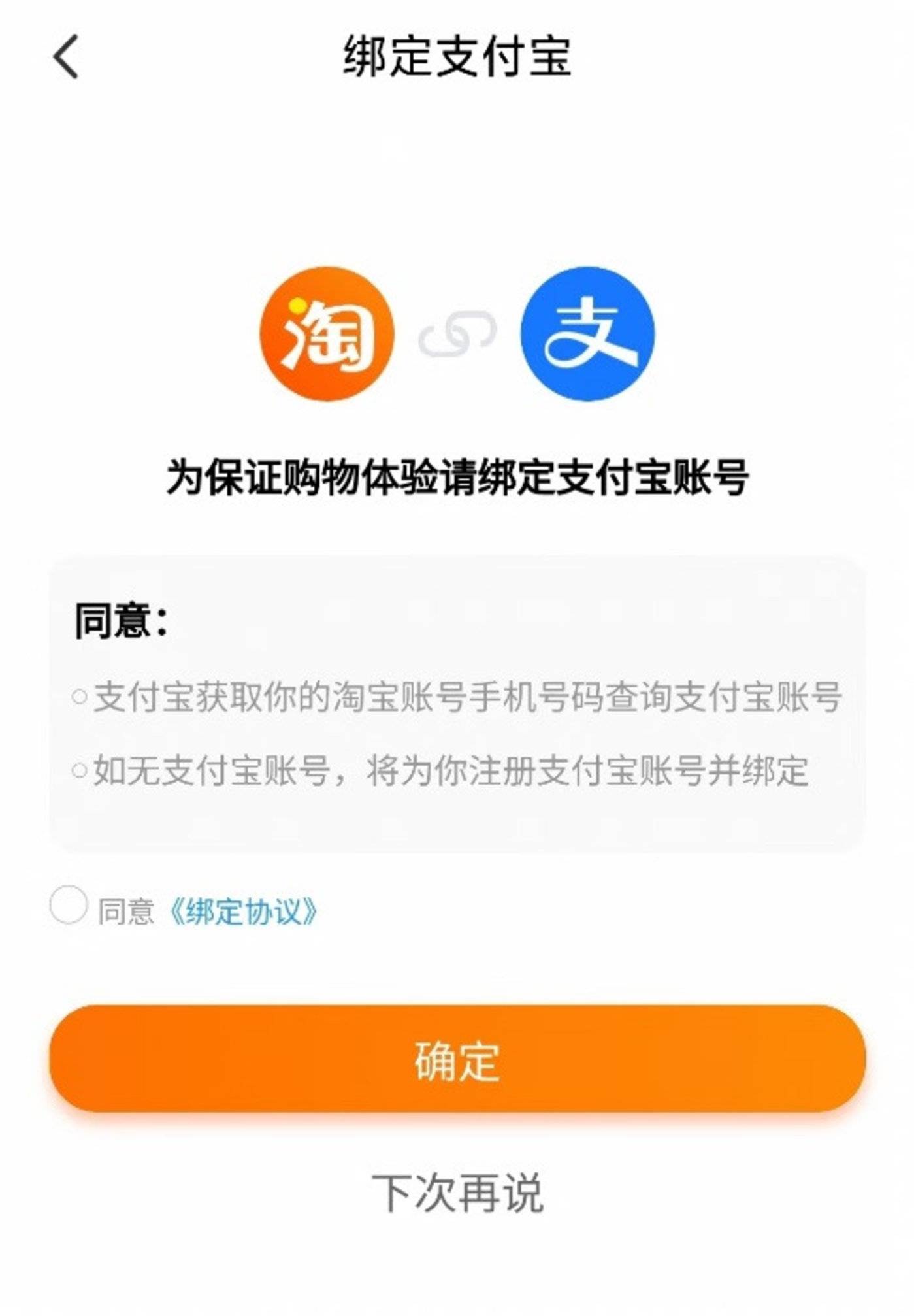
Task: Open the 《绑定协议》 link
Action: click(x=242, y=911)
